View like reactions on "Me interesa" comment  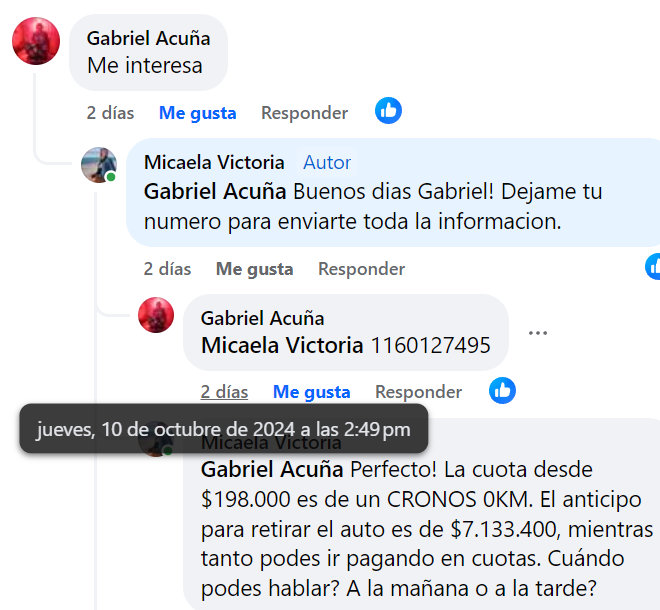[389, 111]
